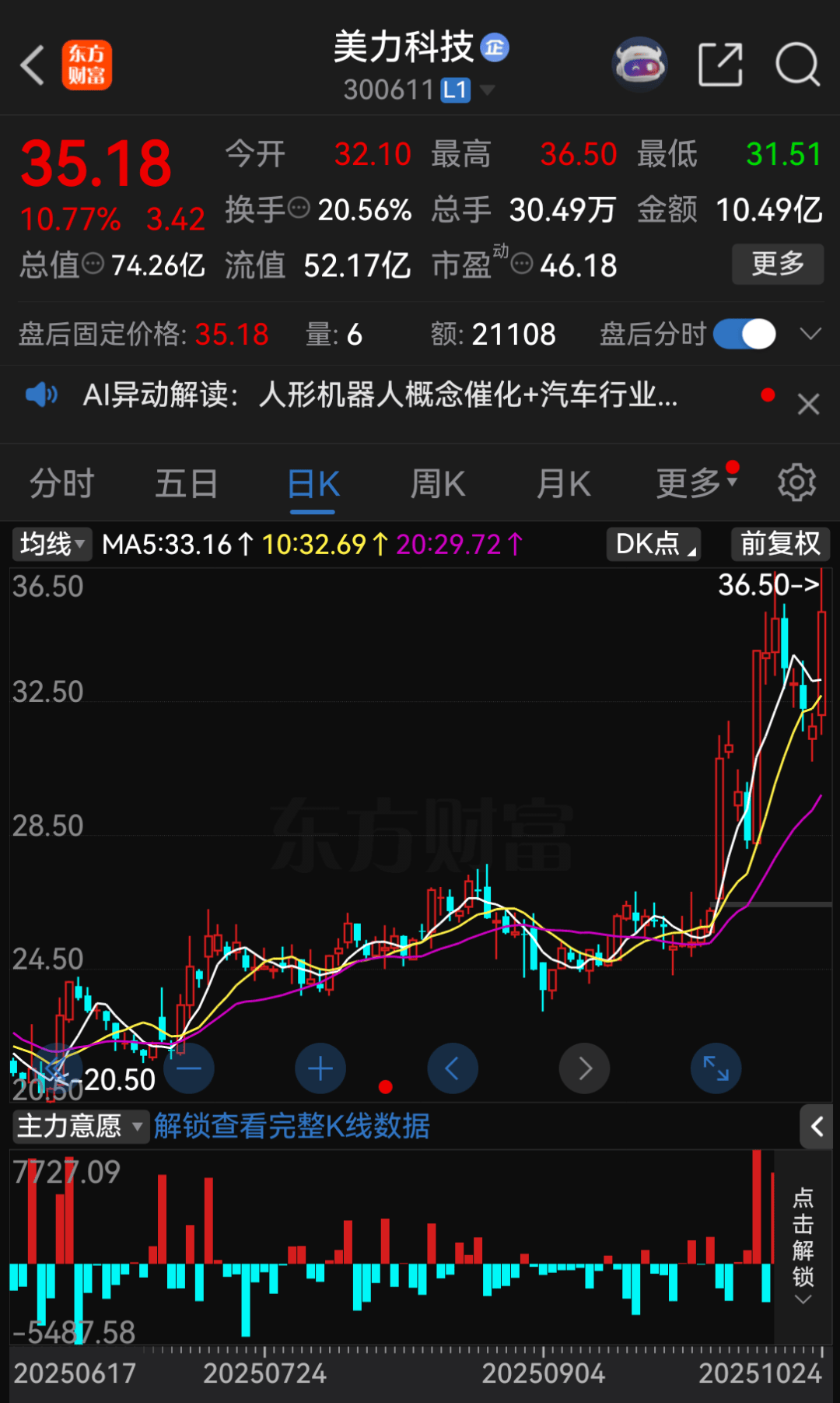Dismiss the AI异动解读 banner
840x1403 pixels.
[x=809, y=404]
